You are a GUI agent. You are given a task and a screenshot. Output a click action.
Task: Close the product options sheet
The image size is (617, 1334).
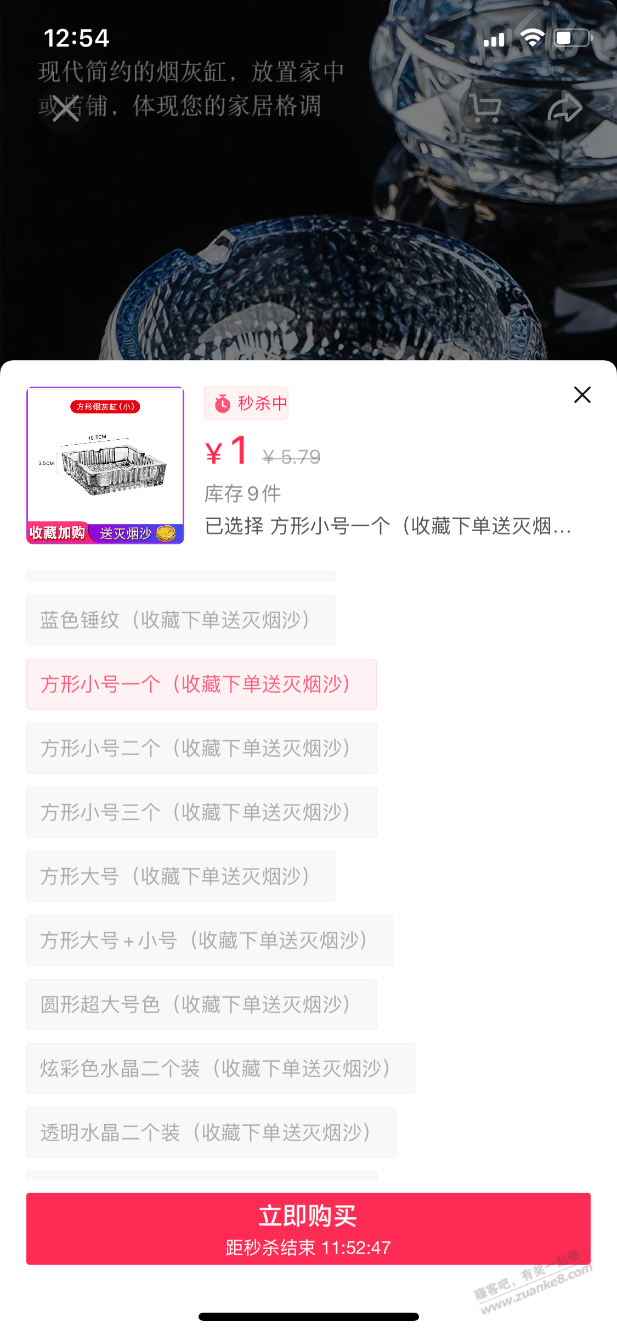tap(582, 395)
